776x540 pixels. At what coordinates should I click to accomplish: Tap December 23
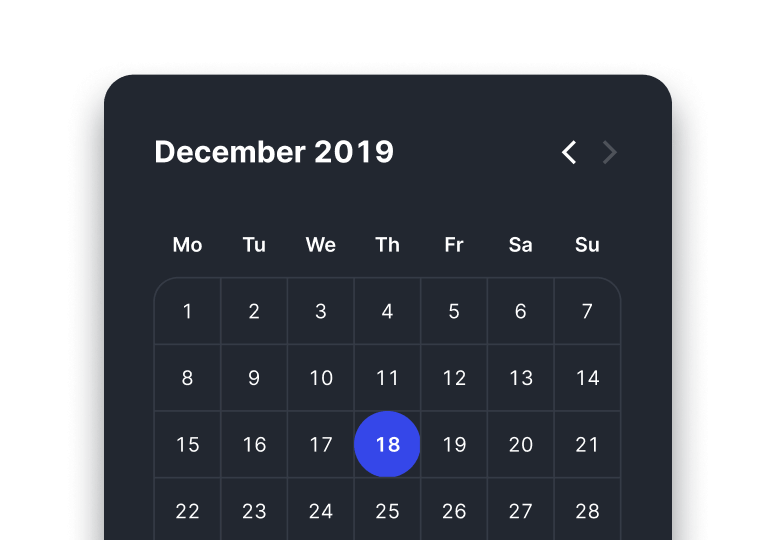pos(254,511)
